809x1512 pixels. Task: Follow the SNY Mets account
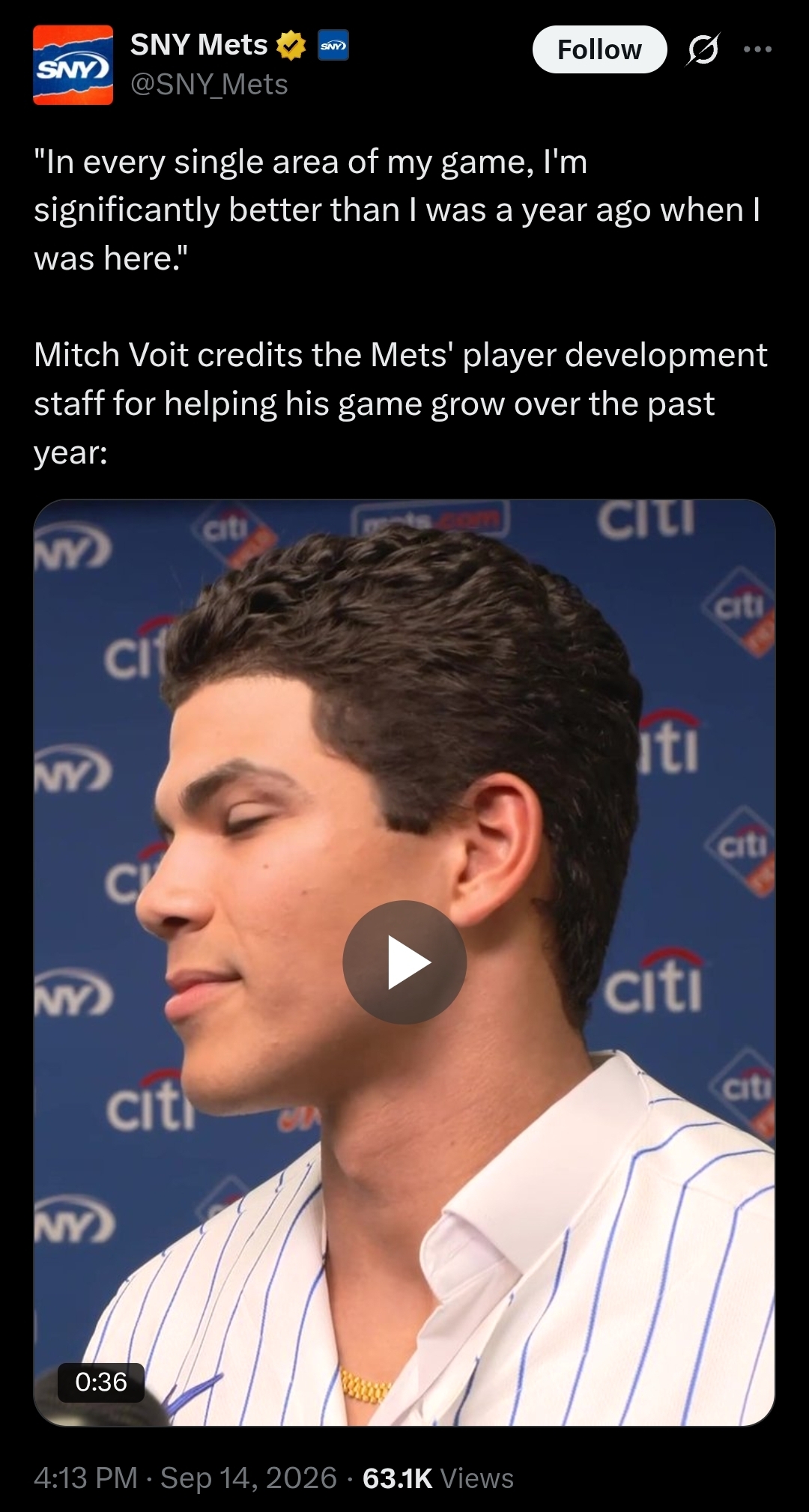tap(599, 49)
